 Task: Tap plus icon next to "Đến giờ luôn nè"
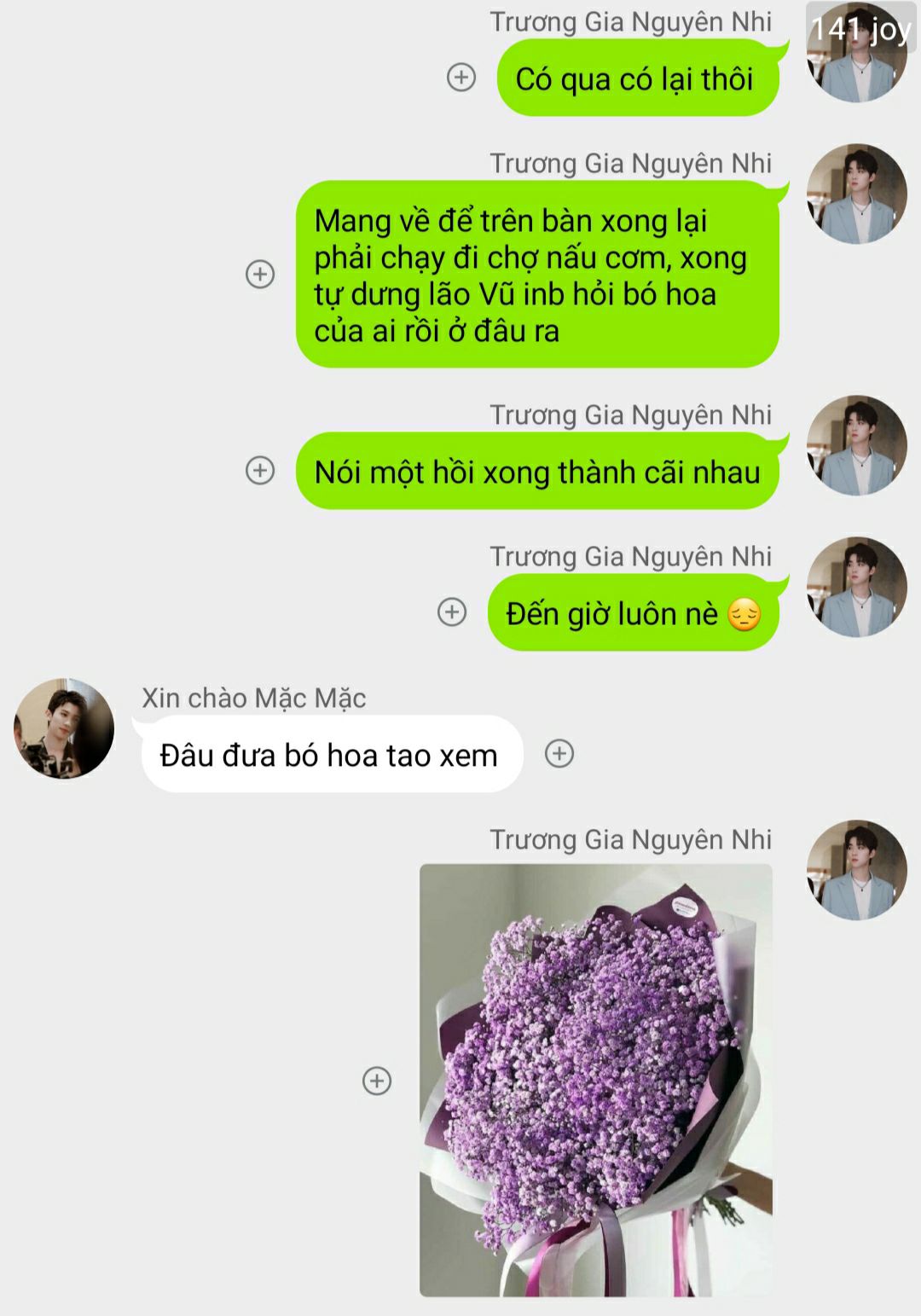click(x=452, y=612)
